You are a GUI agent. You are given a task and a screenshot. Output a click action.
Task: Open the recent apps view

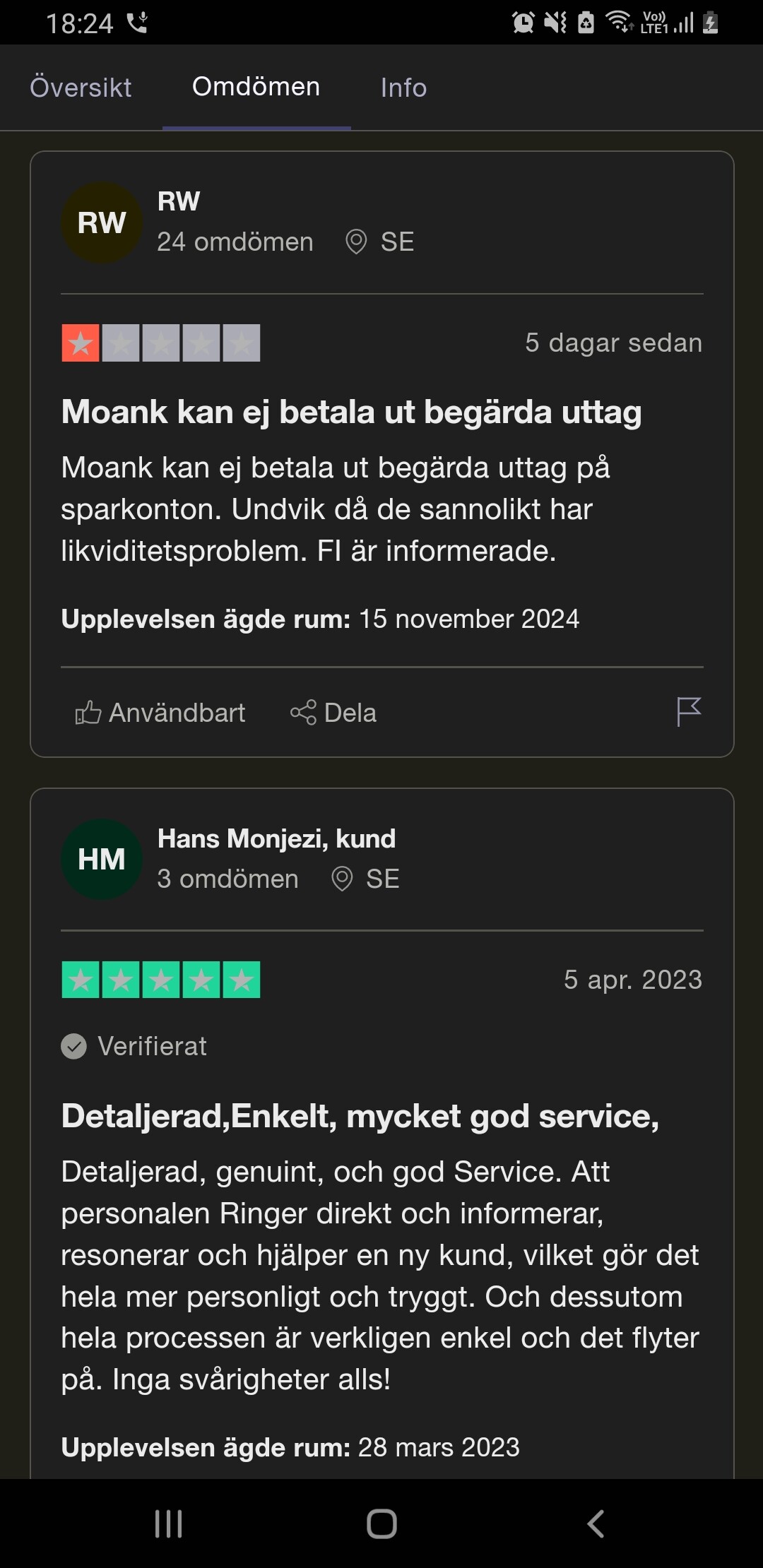(169, 1524)
